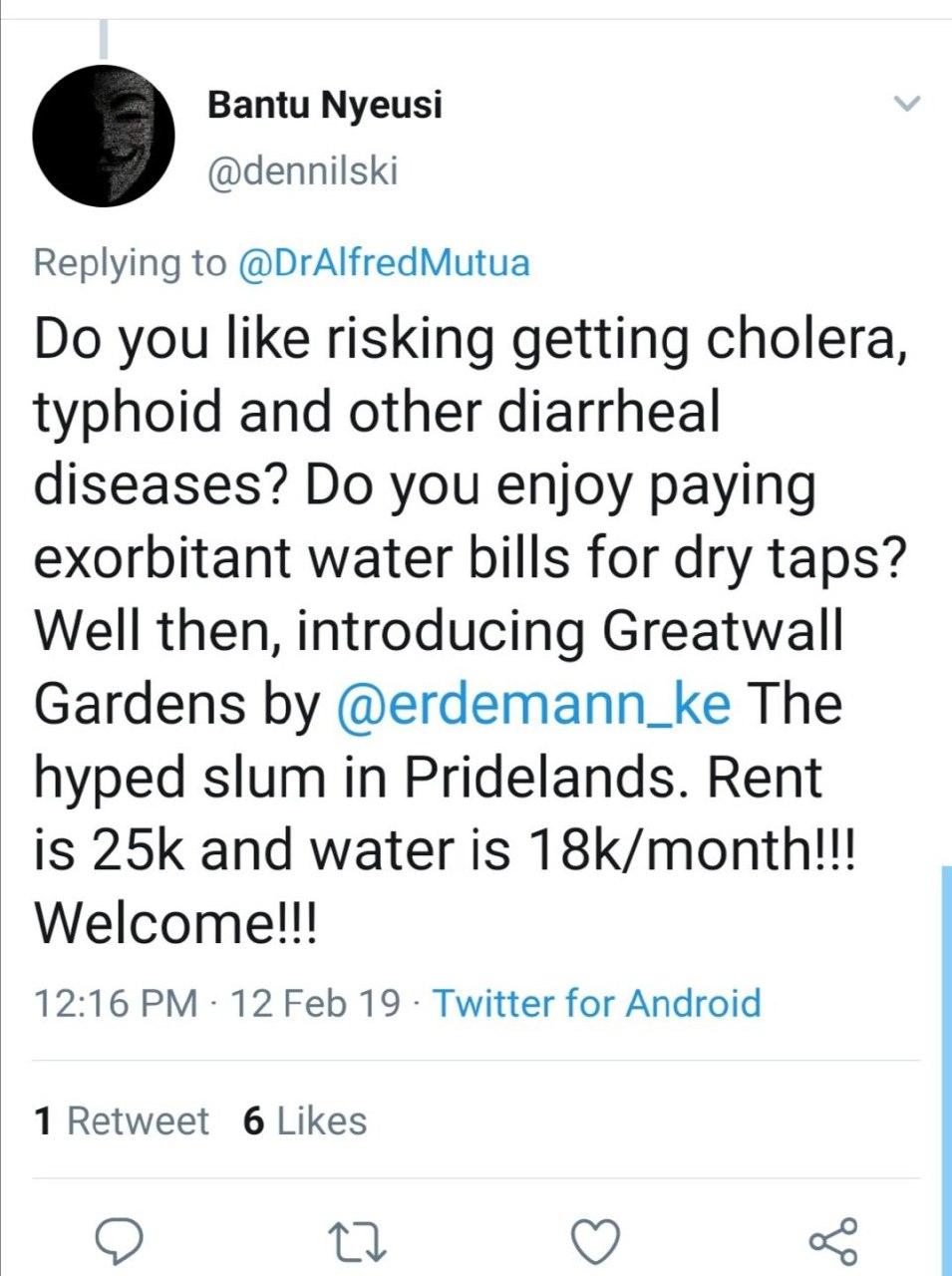
Task: Tap the Twitter for Android link
Action: click(596, 1002)
